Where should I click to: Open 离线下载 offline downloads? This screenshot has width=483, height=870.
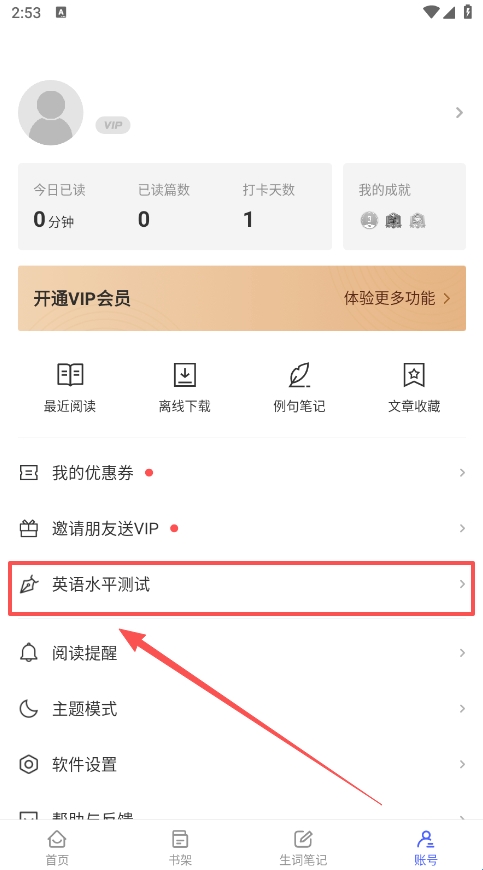pyautogui.click(x=185, y=388)
